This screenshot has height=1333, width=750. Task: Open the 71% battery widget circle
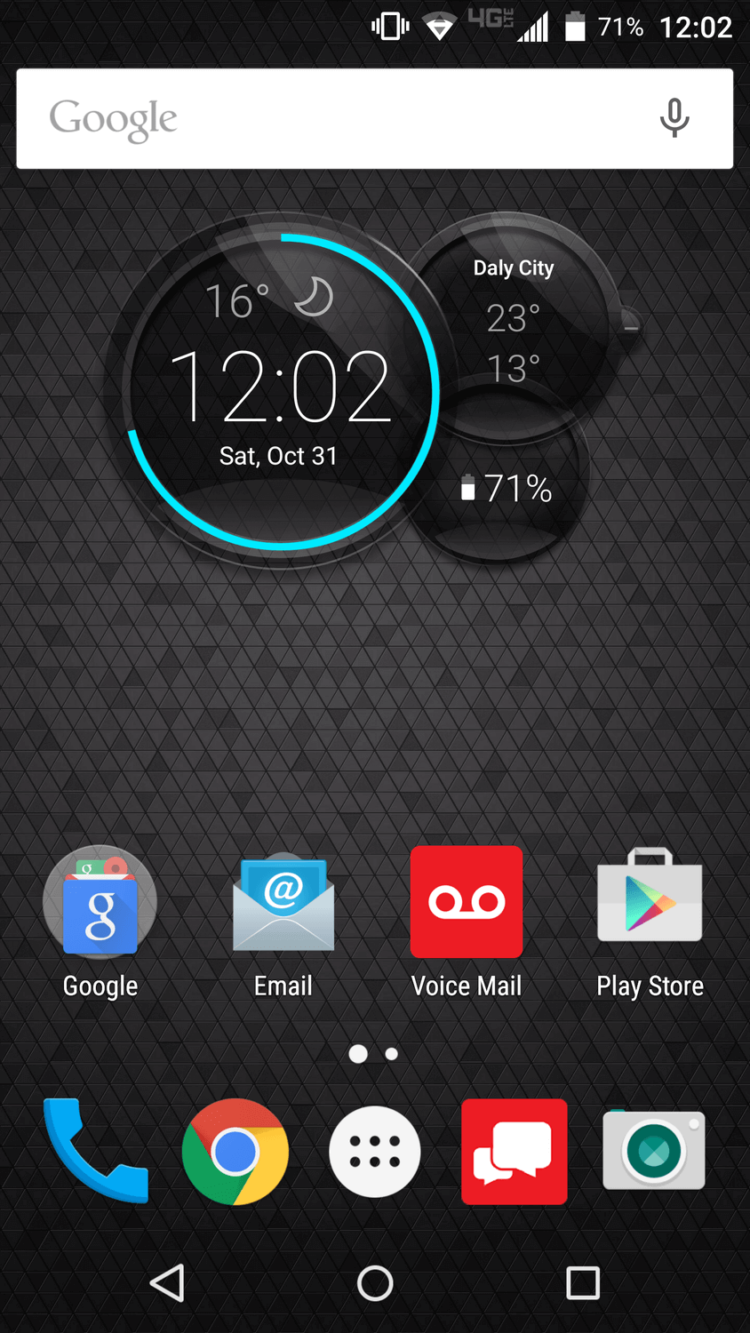[x=507, y=488]
